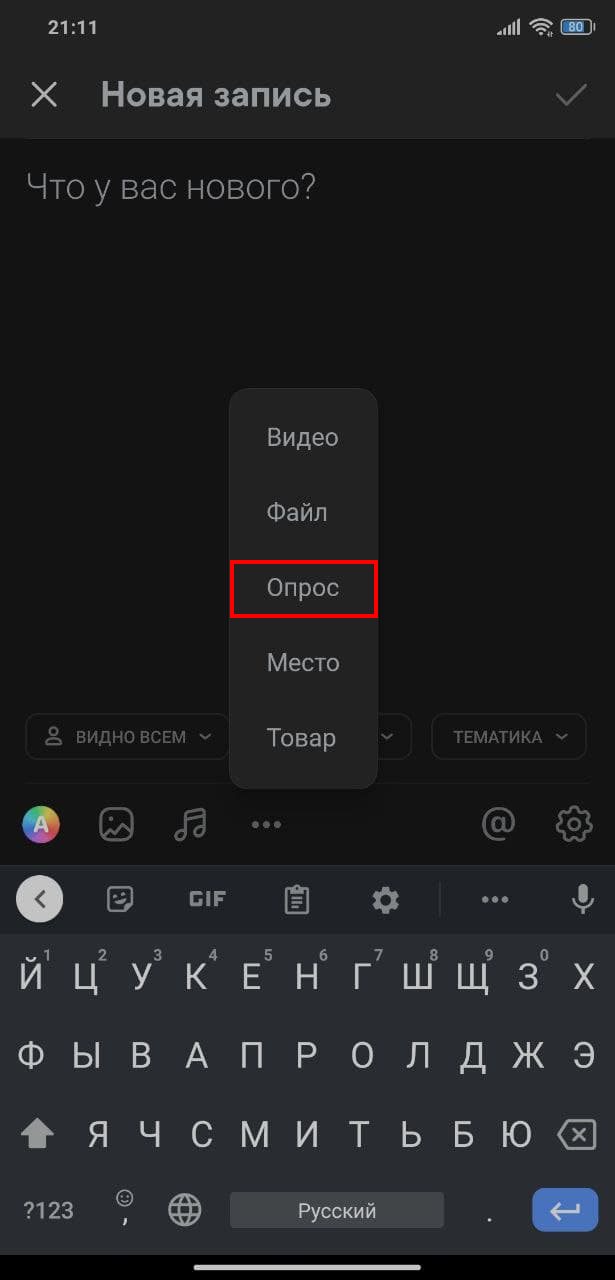Open the keyboard clipboard
615x1280 pixels.
click(x=297, y=899)
